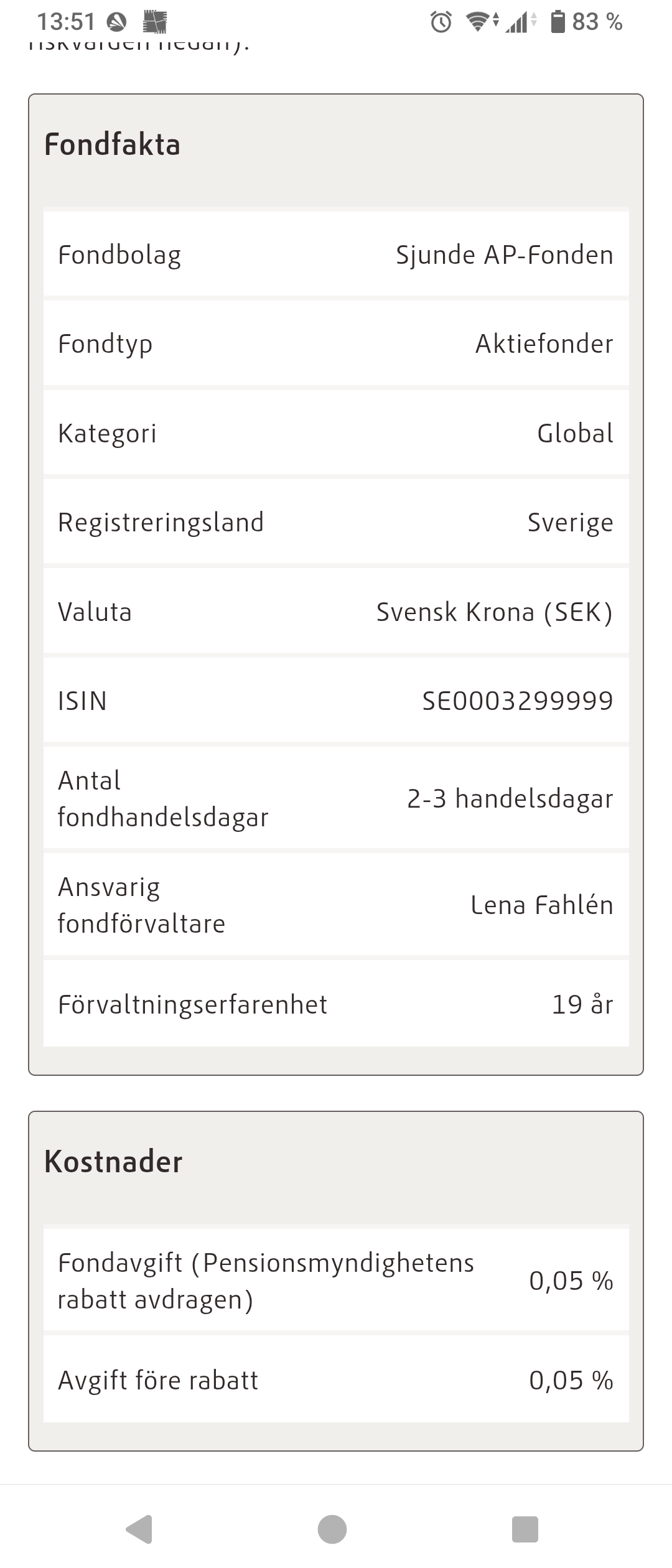Image resolution: width=672 pixels, height=1568 pixels.
Task: Tap the system back button
Action: (140, 1529)
